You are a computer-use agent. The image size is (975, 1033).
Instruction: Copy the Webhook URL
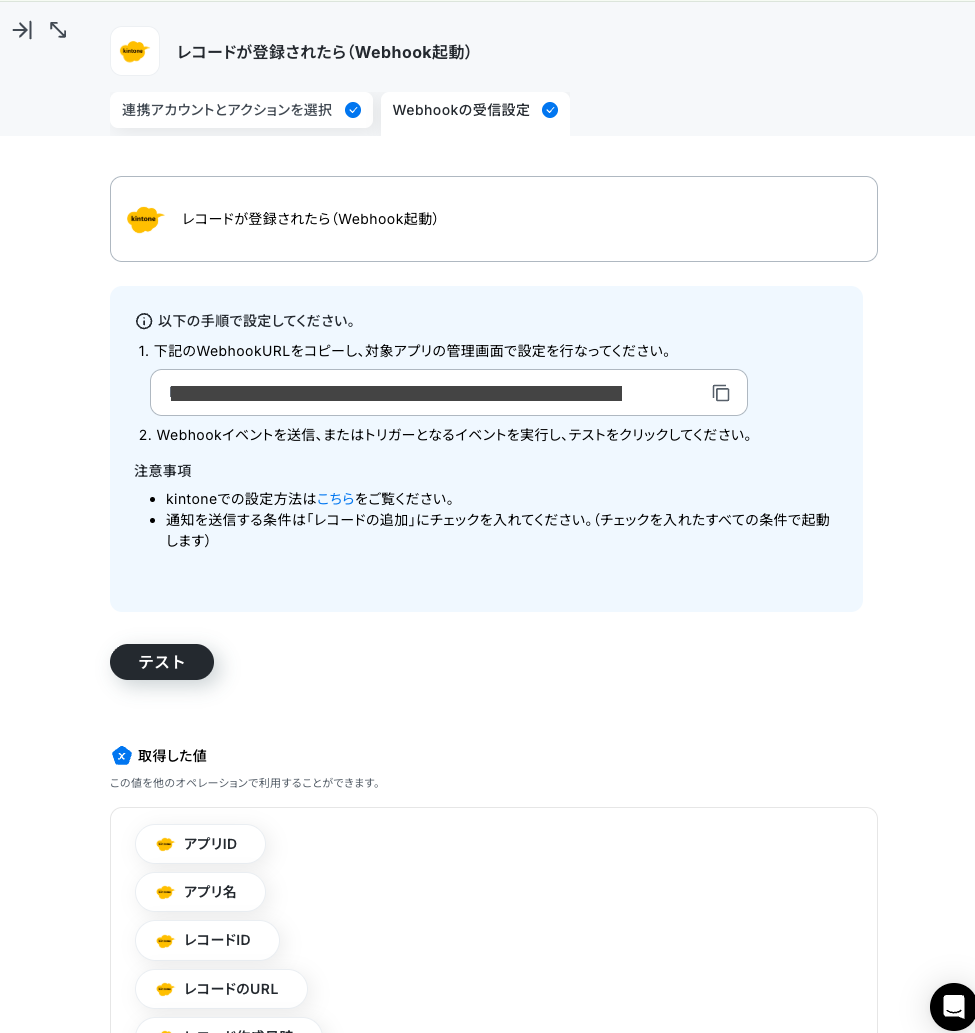point(721,393)
